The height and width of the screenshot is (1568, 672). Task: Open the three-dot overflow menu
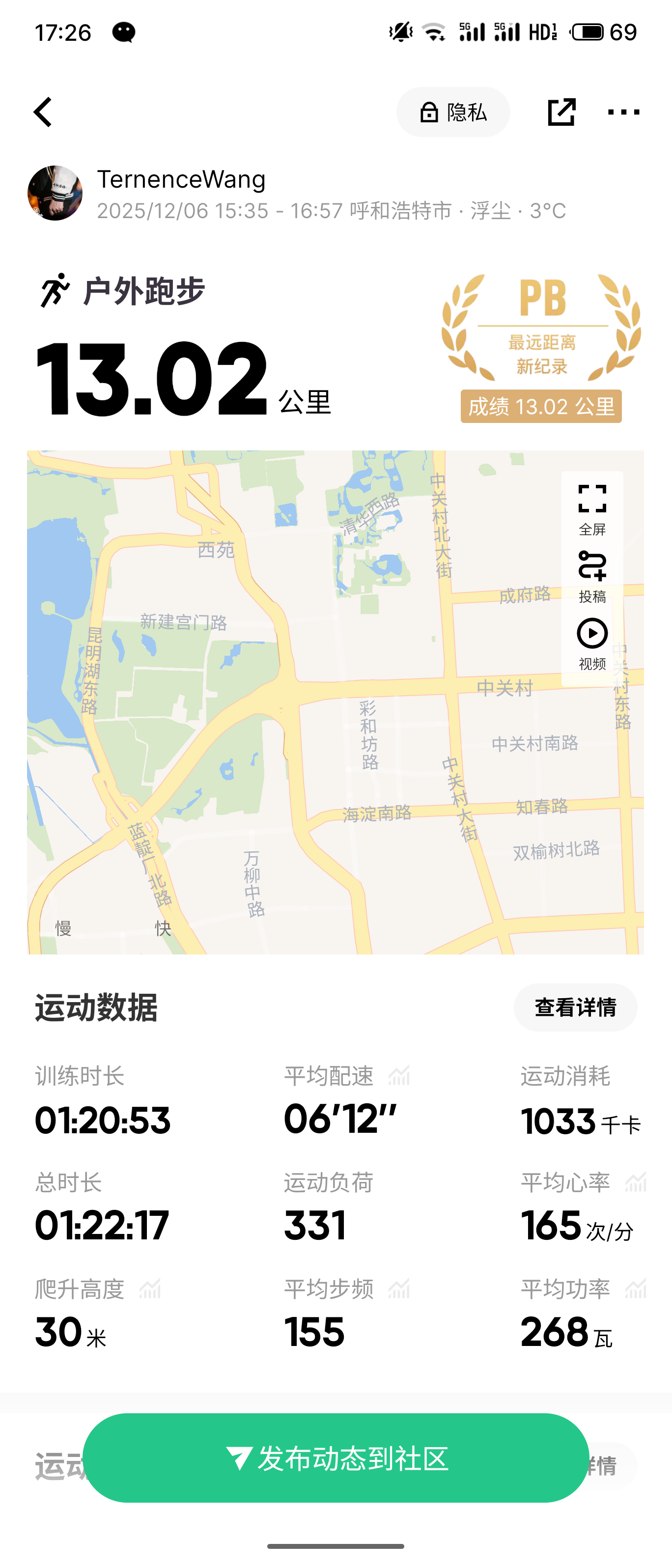click(x=624, y=112)
